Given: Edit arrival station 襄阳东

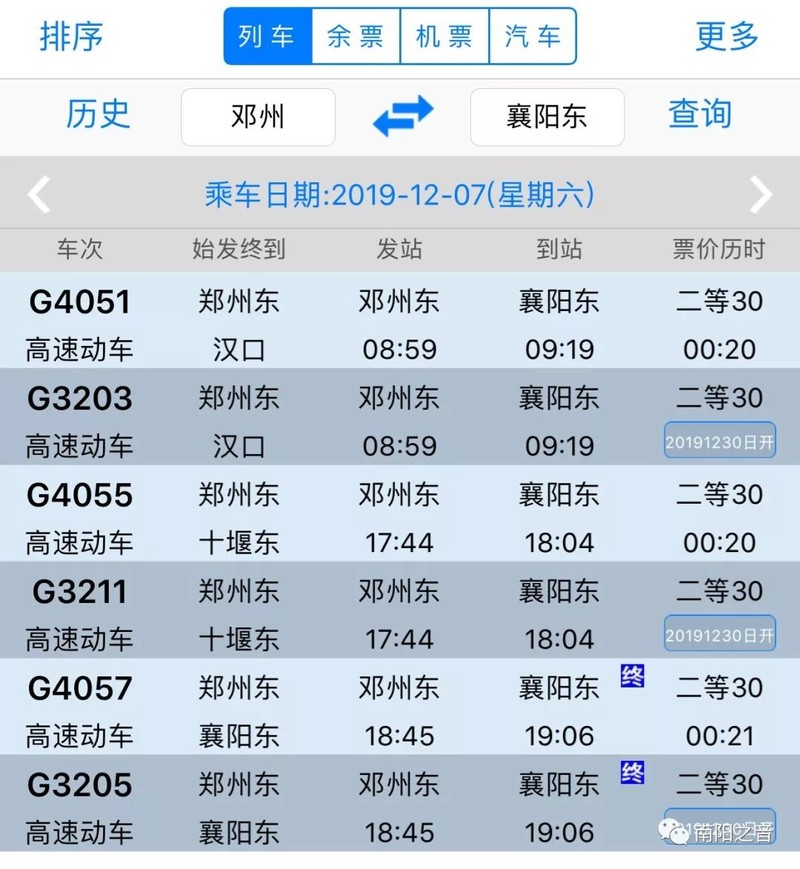Looking at the screenshot, I should 547,117.
